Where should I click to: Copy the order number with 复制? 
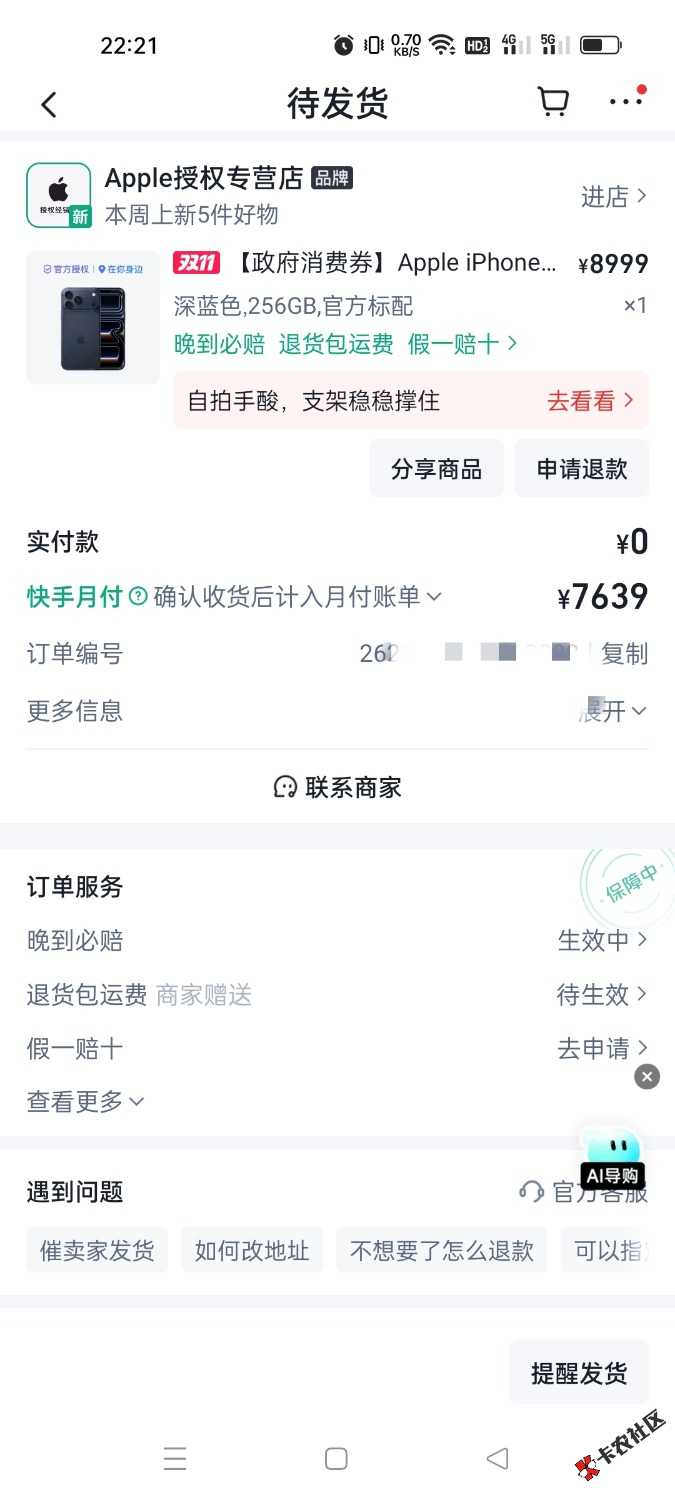click(x=625, y=654)
